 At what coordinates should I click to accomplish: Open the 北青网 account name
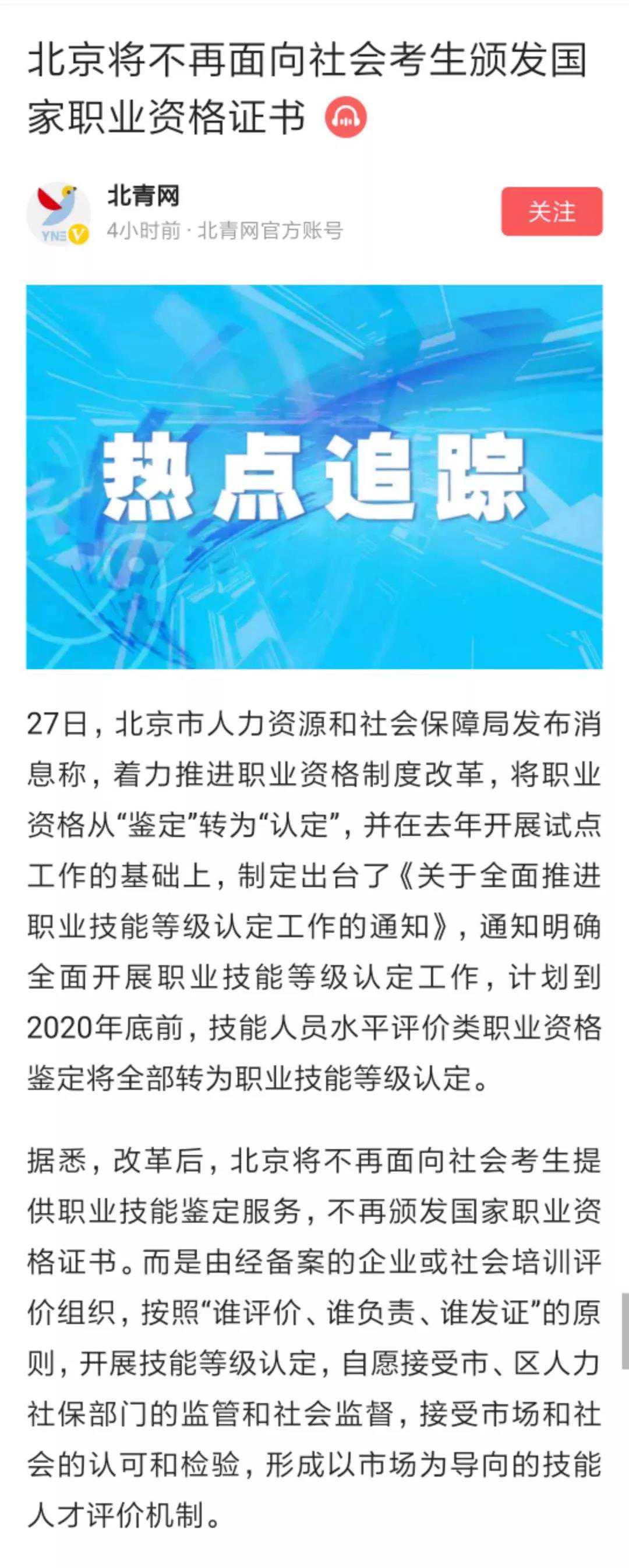[143, 196]
